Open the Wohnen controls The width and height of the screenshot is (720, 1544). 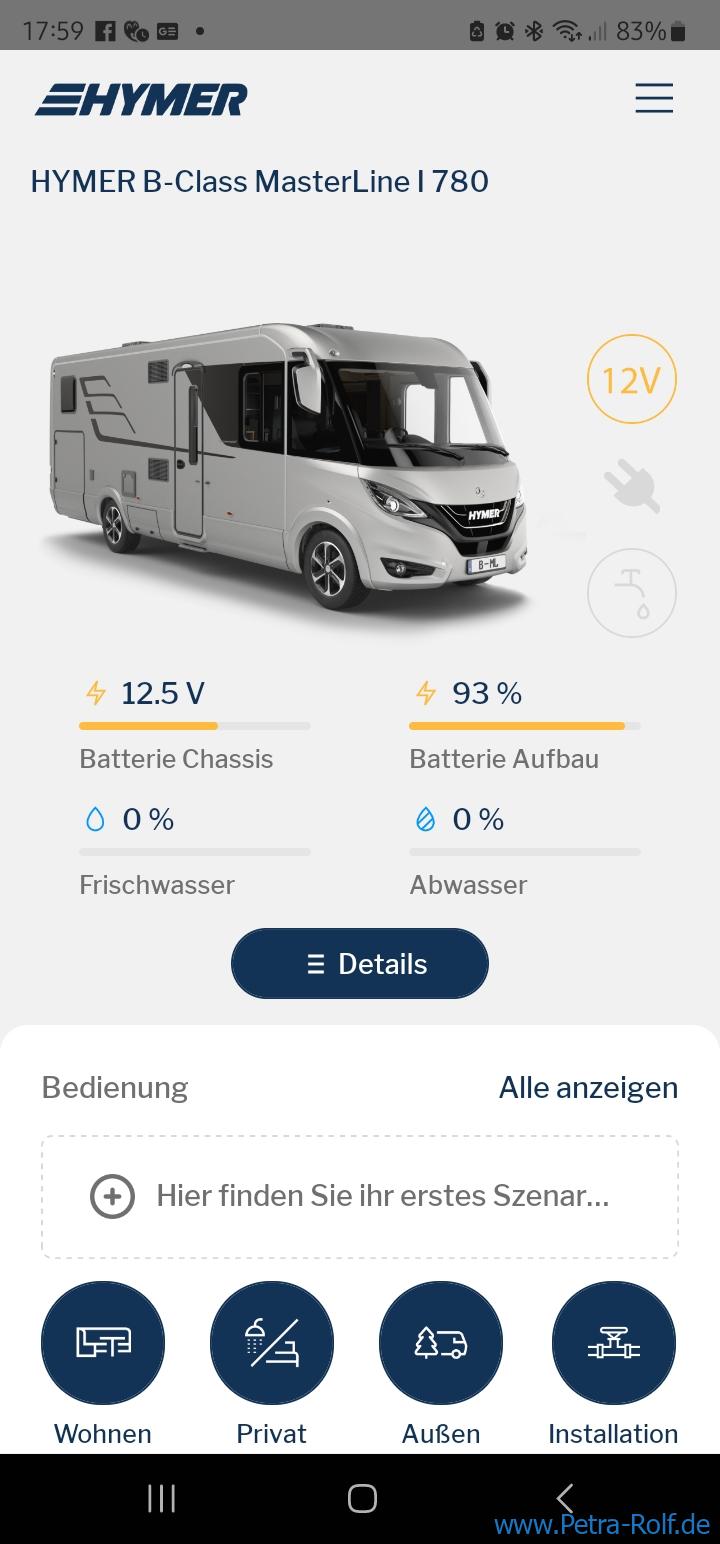(103, 1343)
